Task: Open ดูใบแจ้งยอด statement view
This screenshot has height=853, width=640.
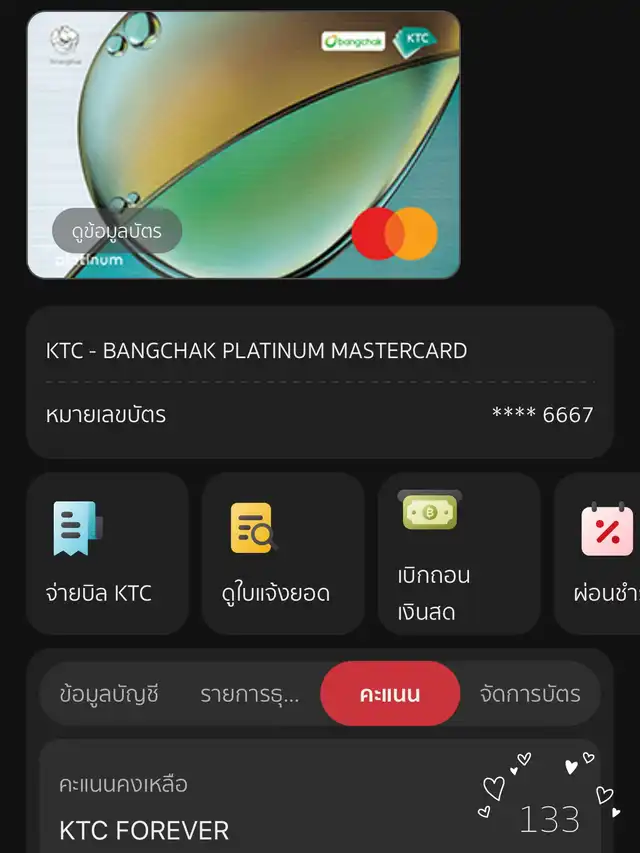Action: [x=283, y=553]
